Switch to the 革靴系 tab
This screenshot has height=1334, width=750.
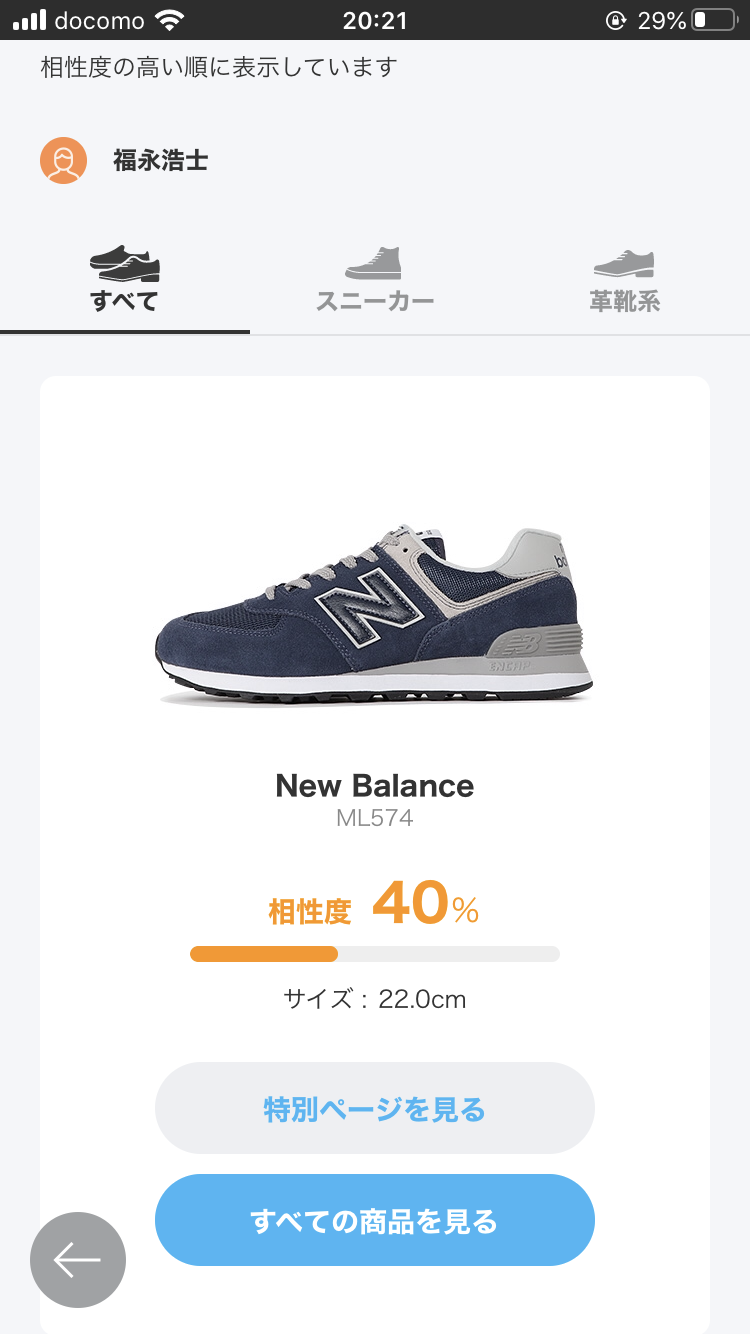click(625, 282)
